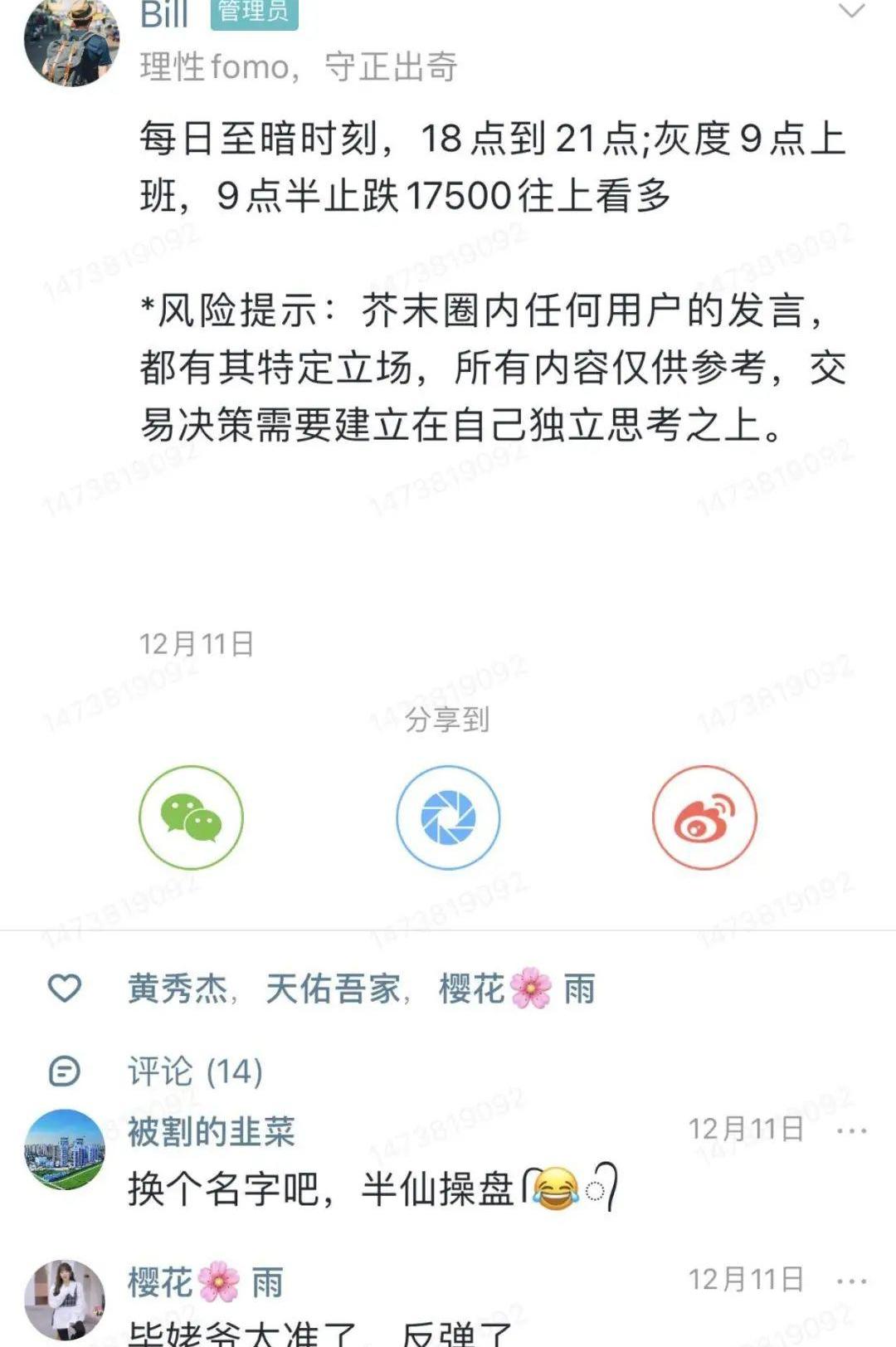Share the post to Weibo
The image size is (896, 1347).
(x=704, y=817)
